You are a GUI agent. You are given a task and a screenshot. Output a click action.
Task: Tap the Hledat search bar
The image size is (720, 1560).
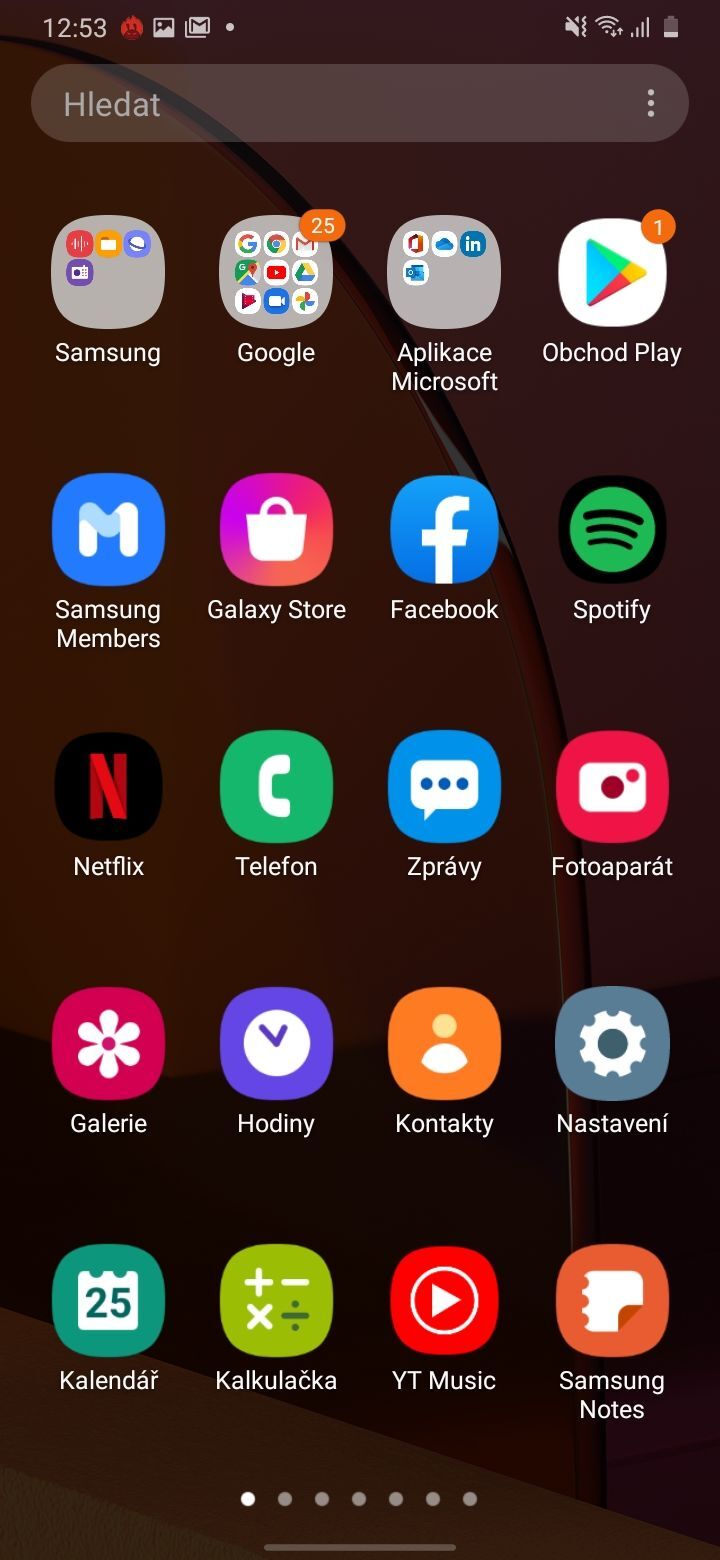(300, 103)
